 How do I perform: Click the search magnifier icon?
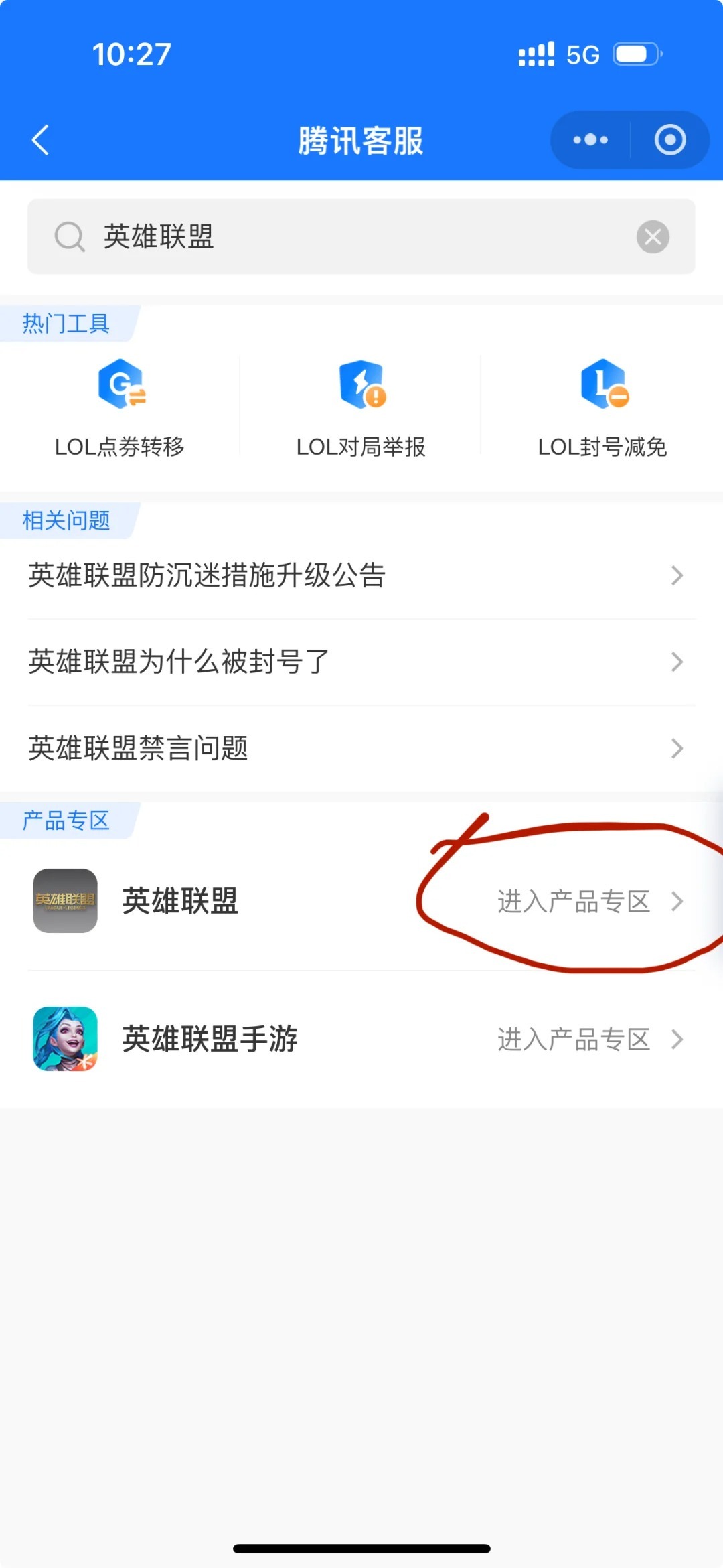coord(69,237)
